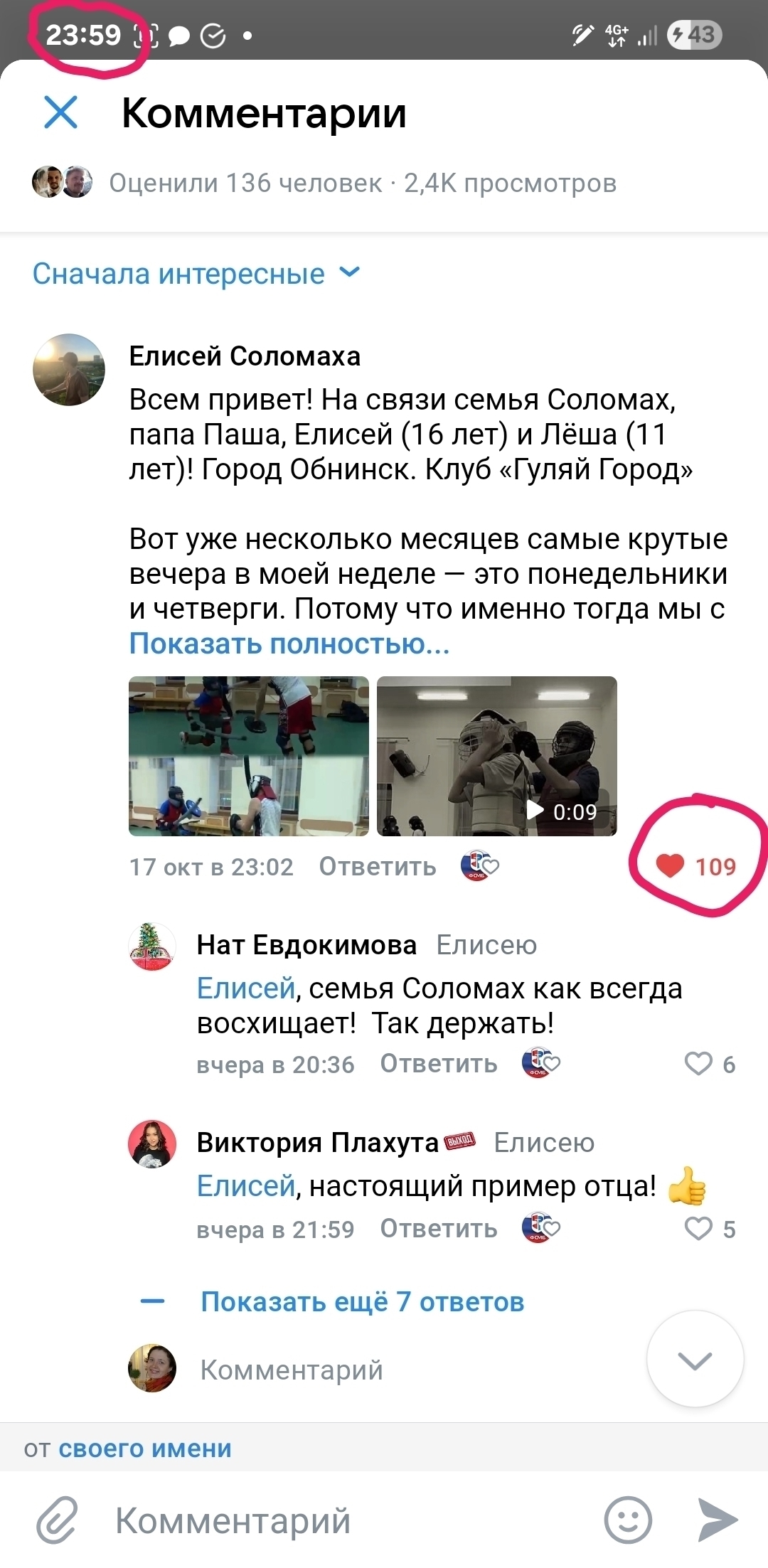The width and height of the screenshot is (768, 1568).
Task: Attach a file with the paperclip icon
Action: click(x=57, y=1520)
